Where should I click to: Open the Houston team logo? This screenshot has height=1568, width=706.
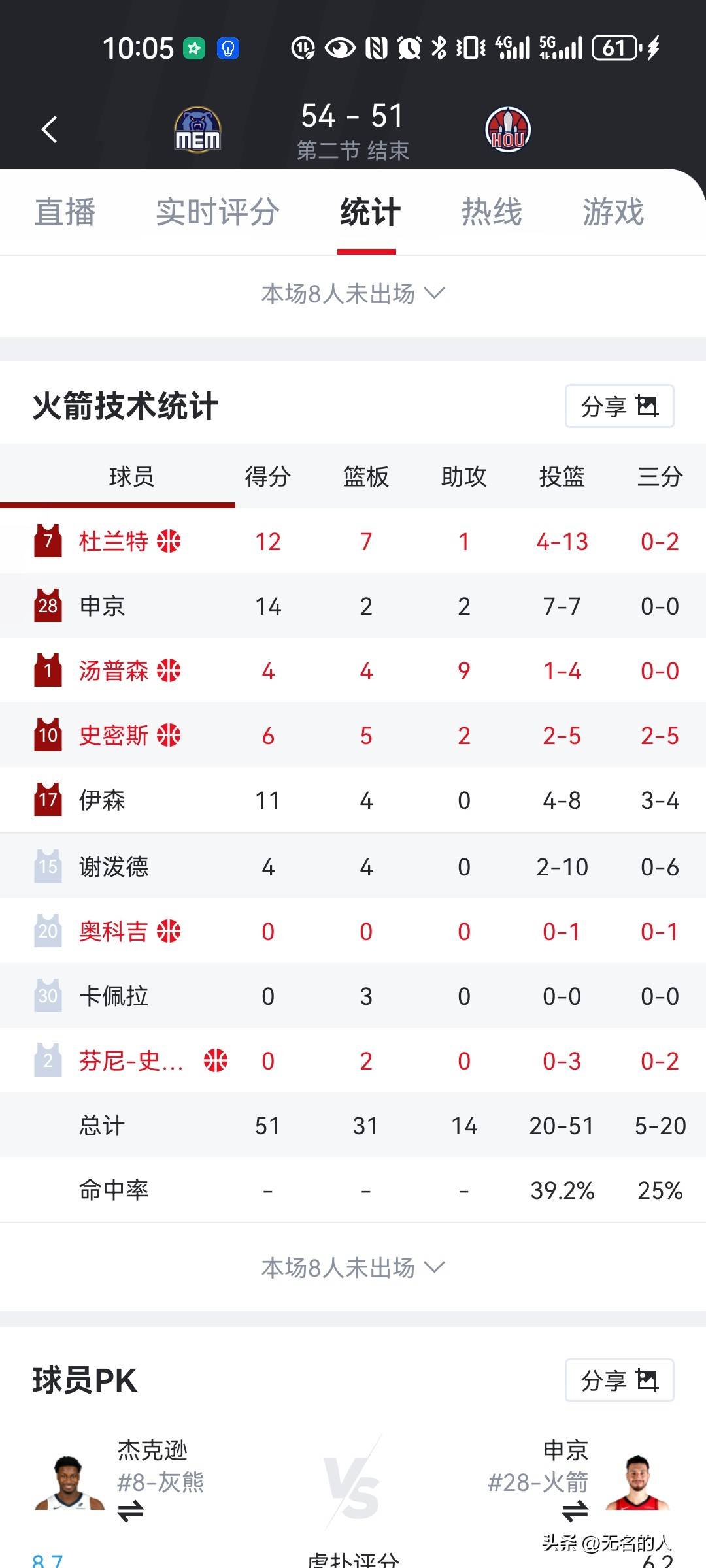point(508,129)
